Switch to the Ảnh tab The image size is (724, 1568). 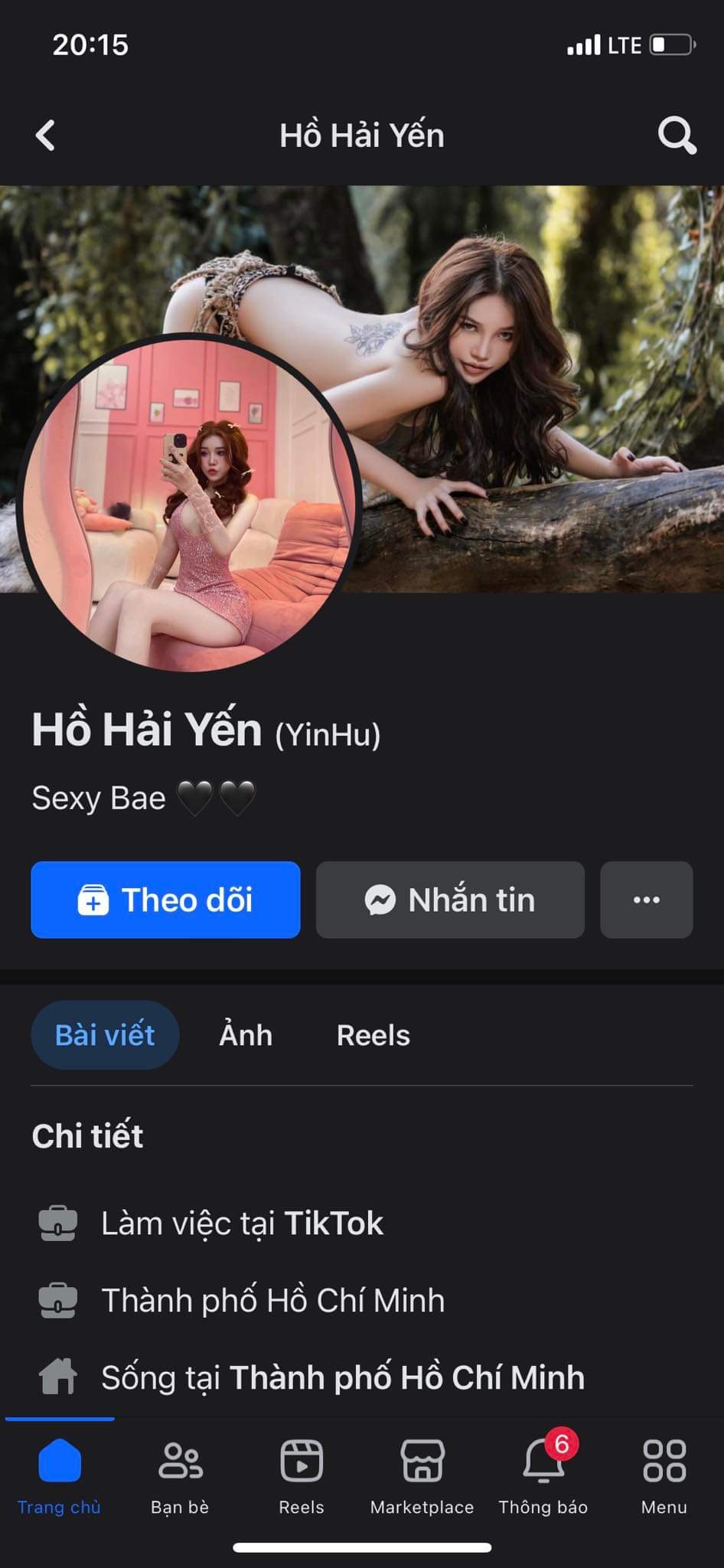[246, 1035]
